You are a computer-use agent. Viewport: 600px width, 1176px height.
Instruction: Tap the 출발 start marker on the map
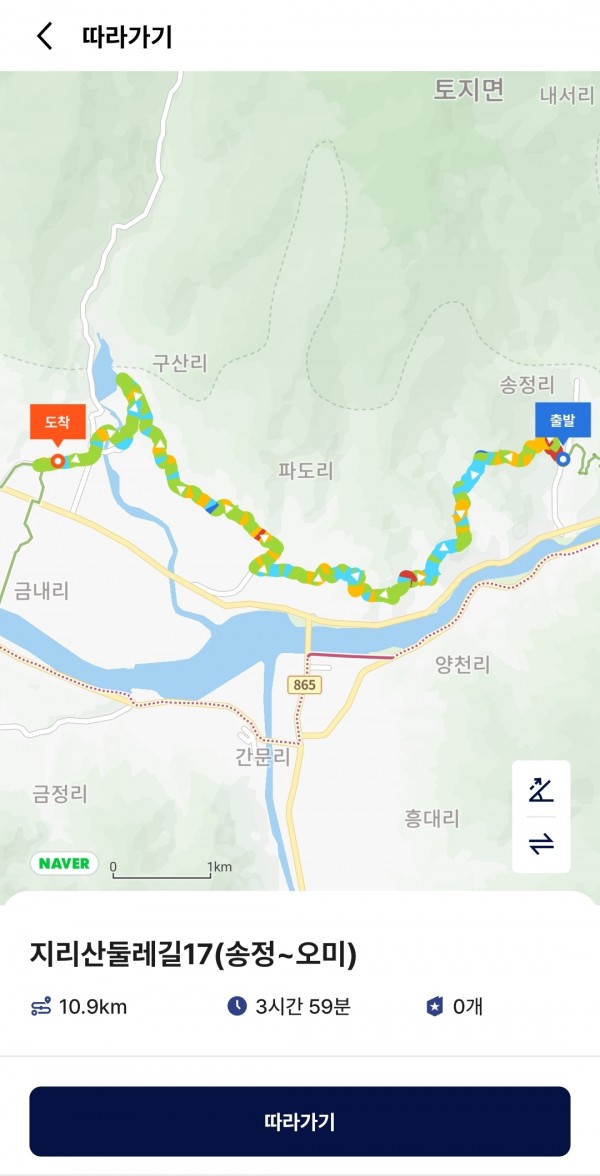[562, 420]
